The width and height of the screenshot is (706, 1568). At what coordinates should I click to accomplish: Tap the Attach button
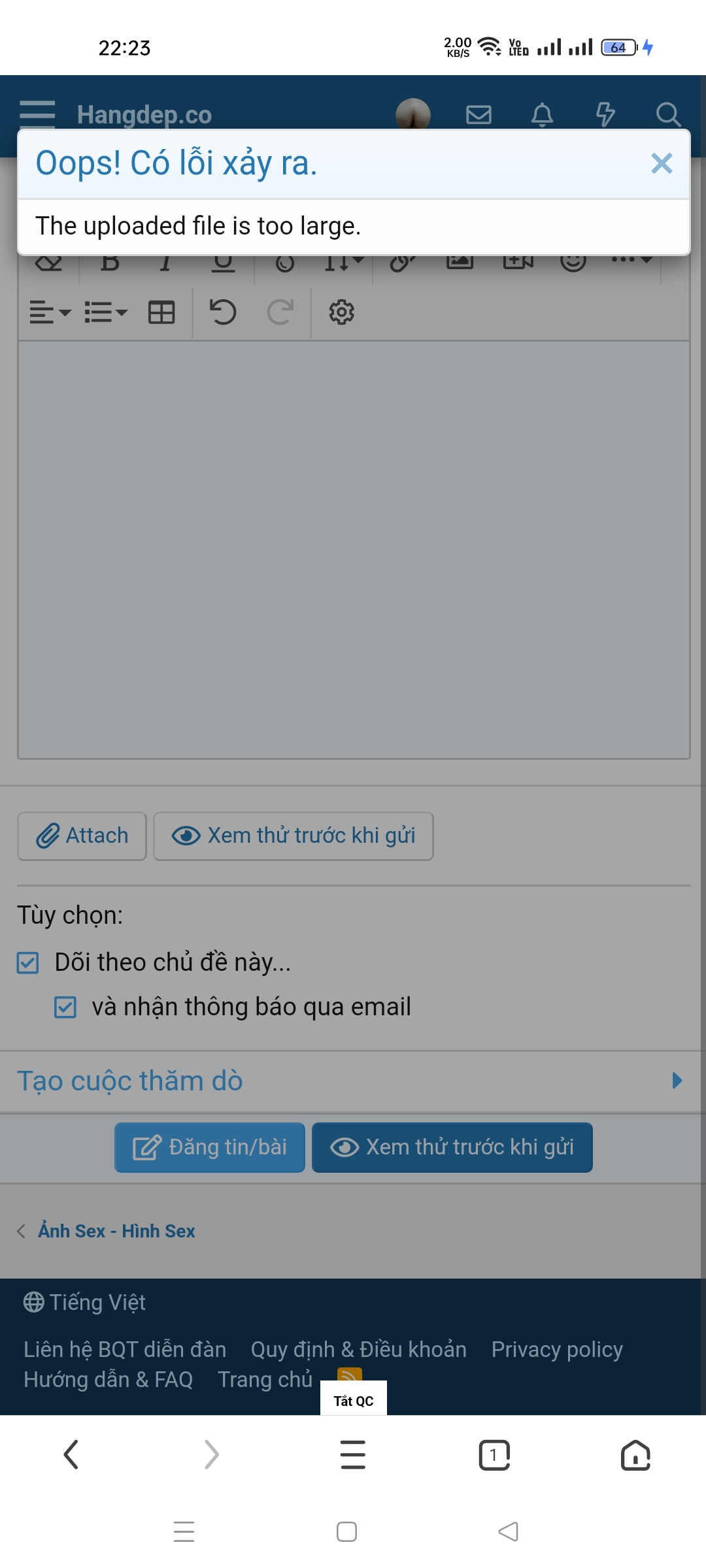click(x=82, y=836)
